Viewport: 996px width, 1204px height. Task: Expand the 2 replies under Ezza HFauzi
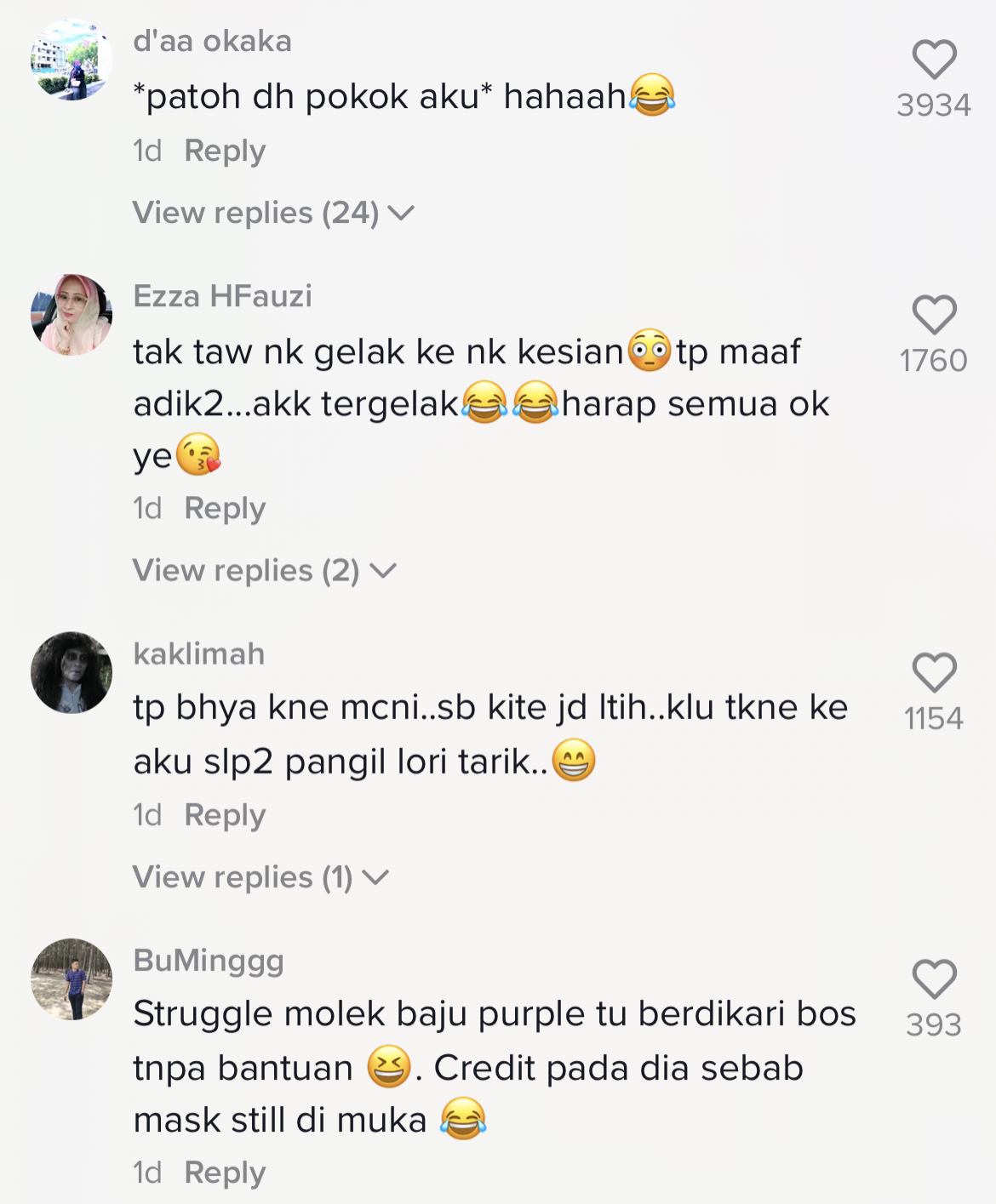(x=264, y=571)
